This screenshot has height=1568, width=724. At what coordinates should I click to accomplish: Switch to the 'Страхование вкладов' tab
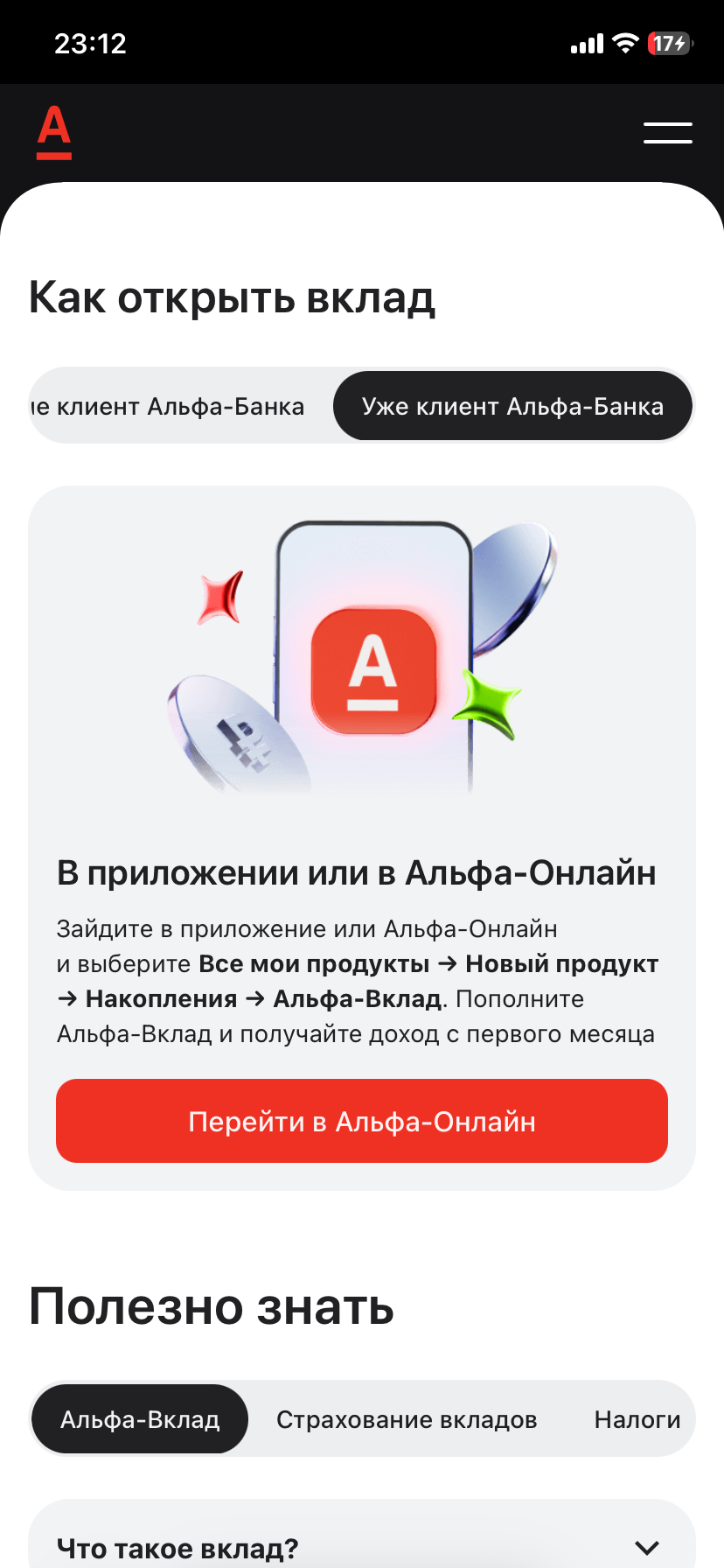coord(407,1419)
